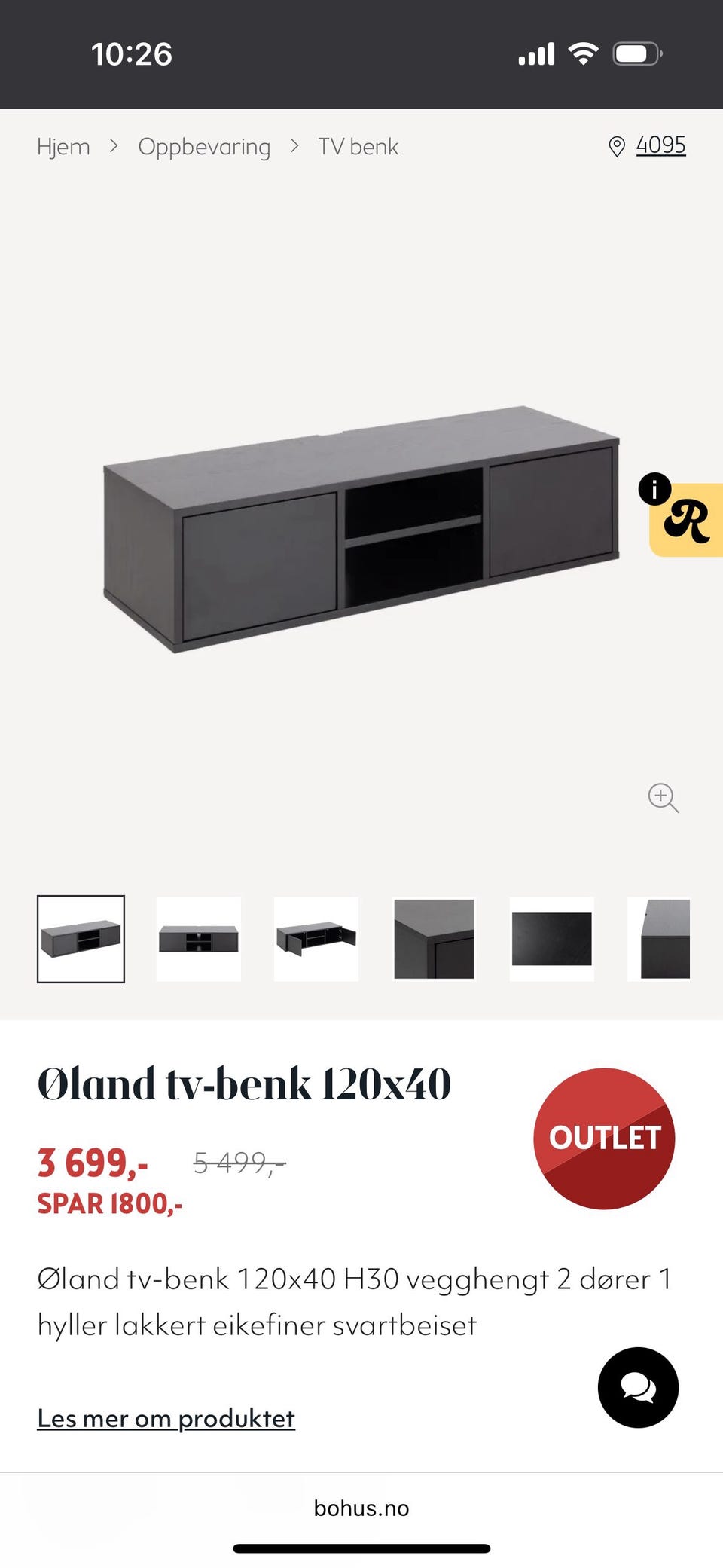Image resolution: width=723 pixels, height=1568 pixels.
Task: Go to the Hjem breadcrumb
Action: pyautogui.click(x=63, y=146)
